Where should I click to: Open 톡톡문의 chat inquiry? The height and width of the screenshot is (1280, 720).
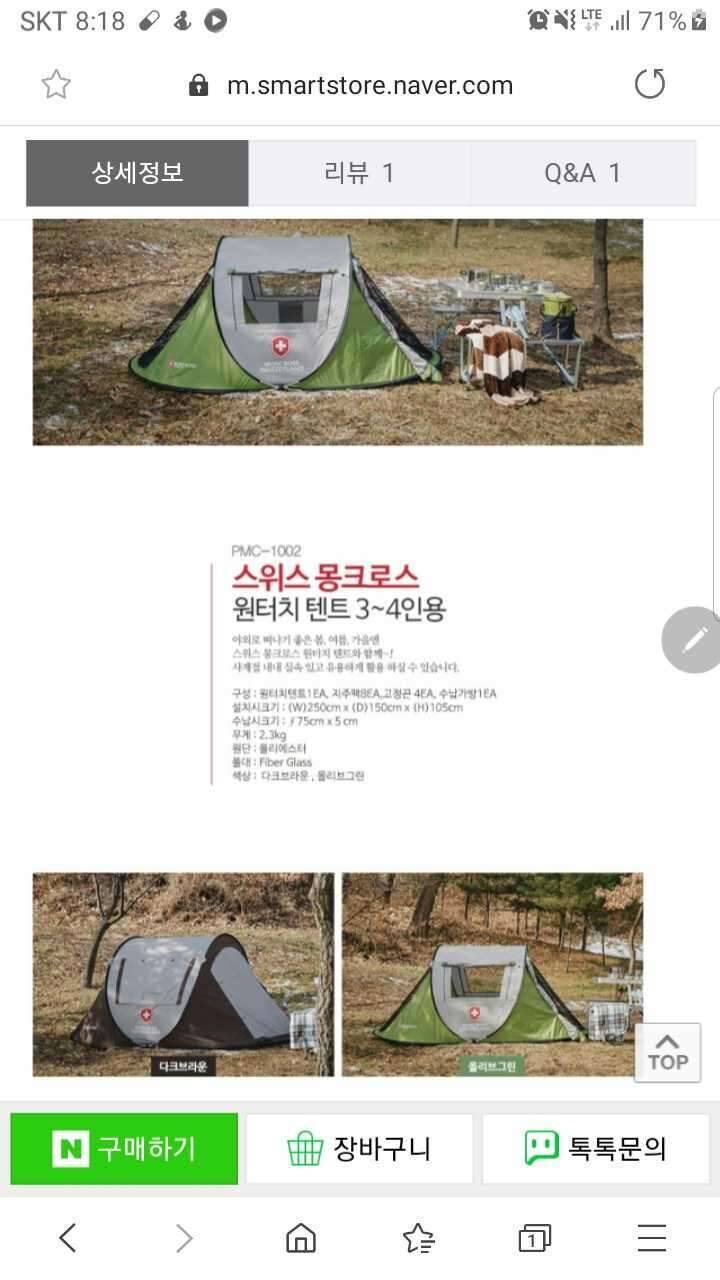[x=596, y=1148]
